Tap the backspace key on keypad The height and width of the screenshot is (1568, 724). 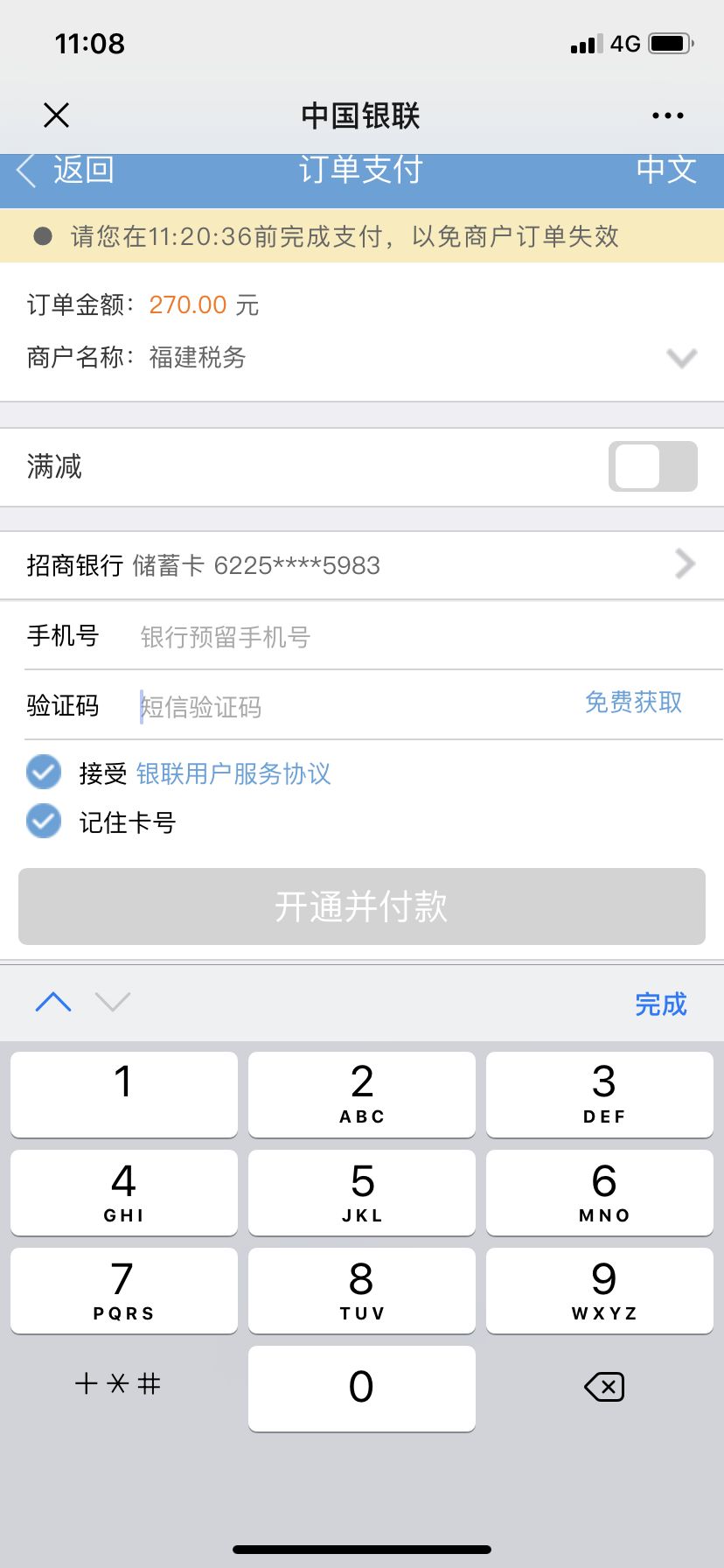603,1387
